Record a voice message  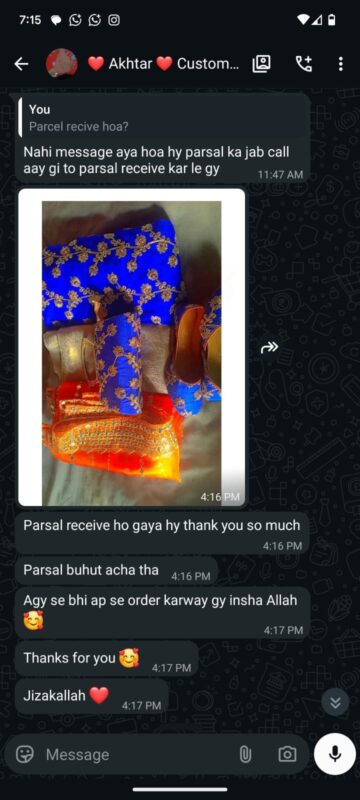[335, 754]
